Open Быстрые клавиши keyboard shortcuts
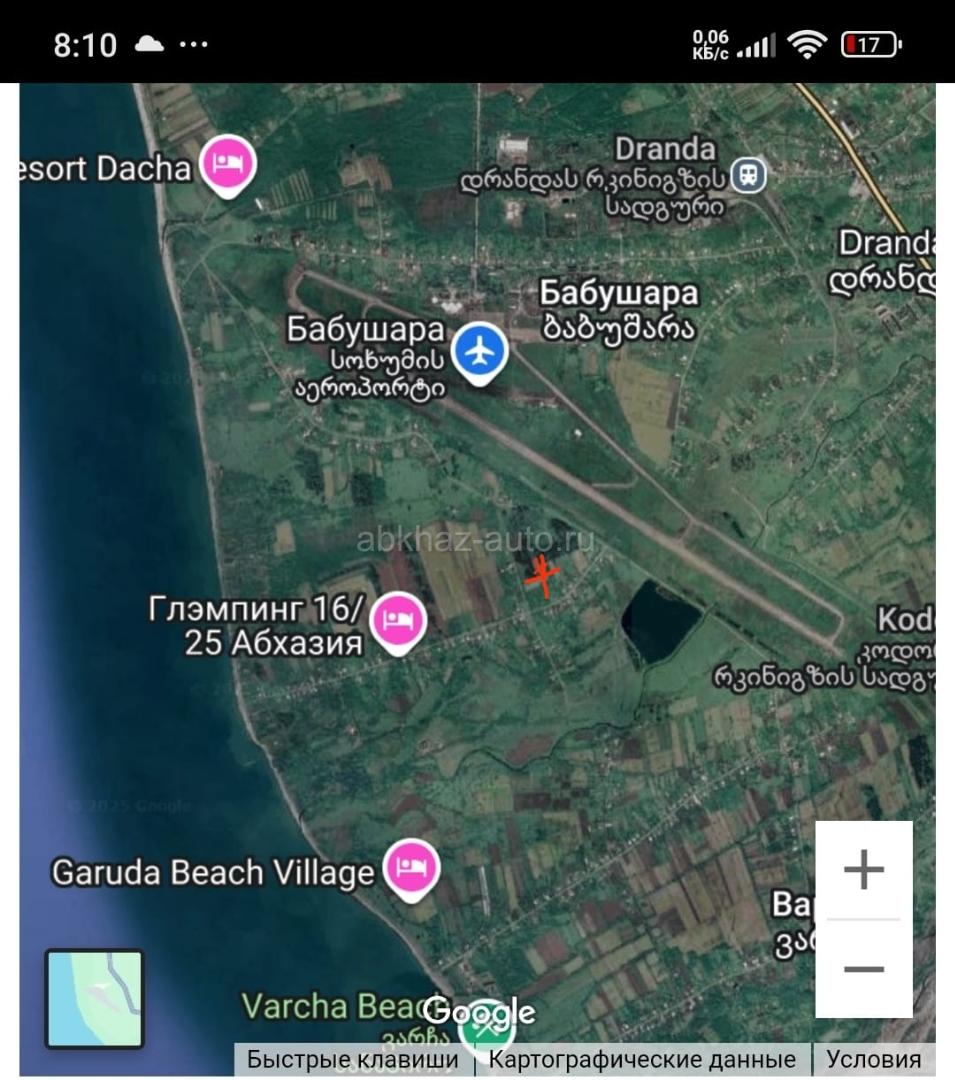Screen dimensions: 955x1080 coord(352,1060)
